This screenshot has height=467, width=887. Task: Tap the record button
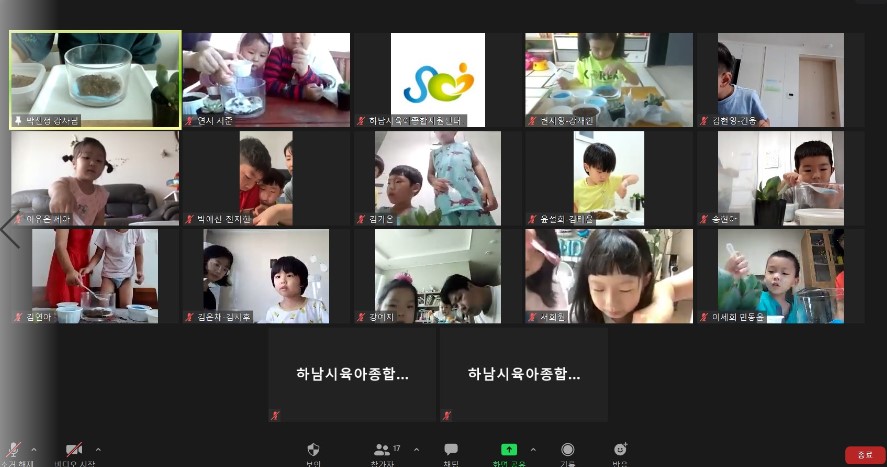(x=568, y=451)
